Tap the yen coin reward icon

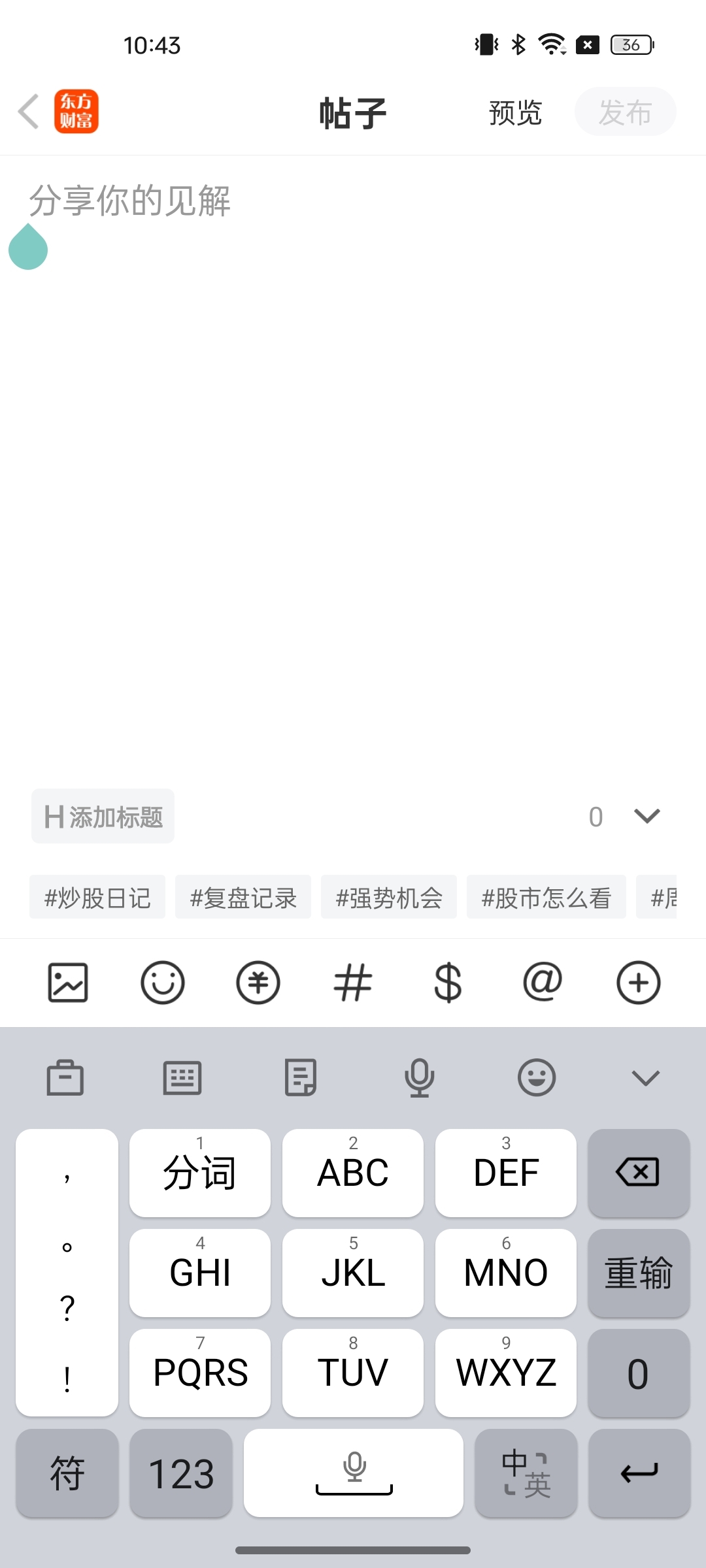point(258,983)
